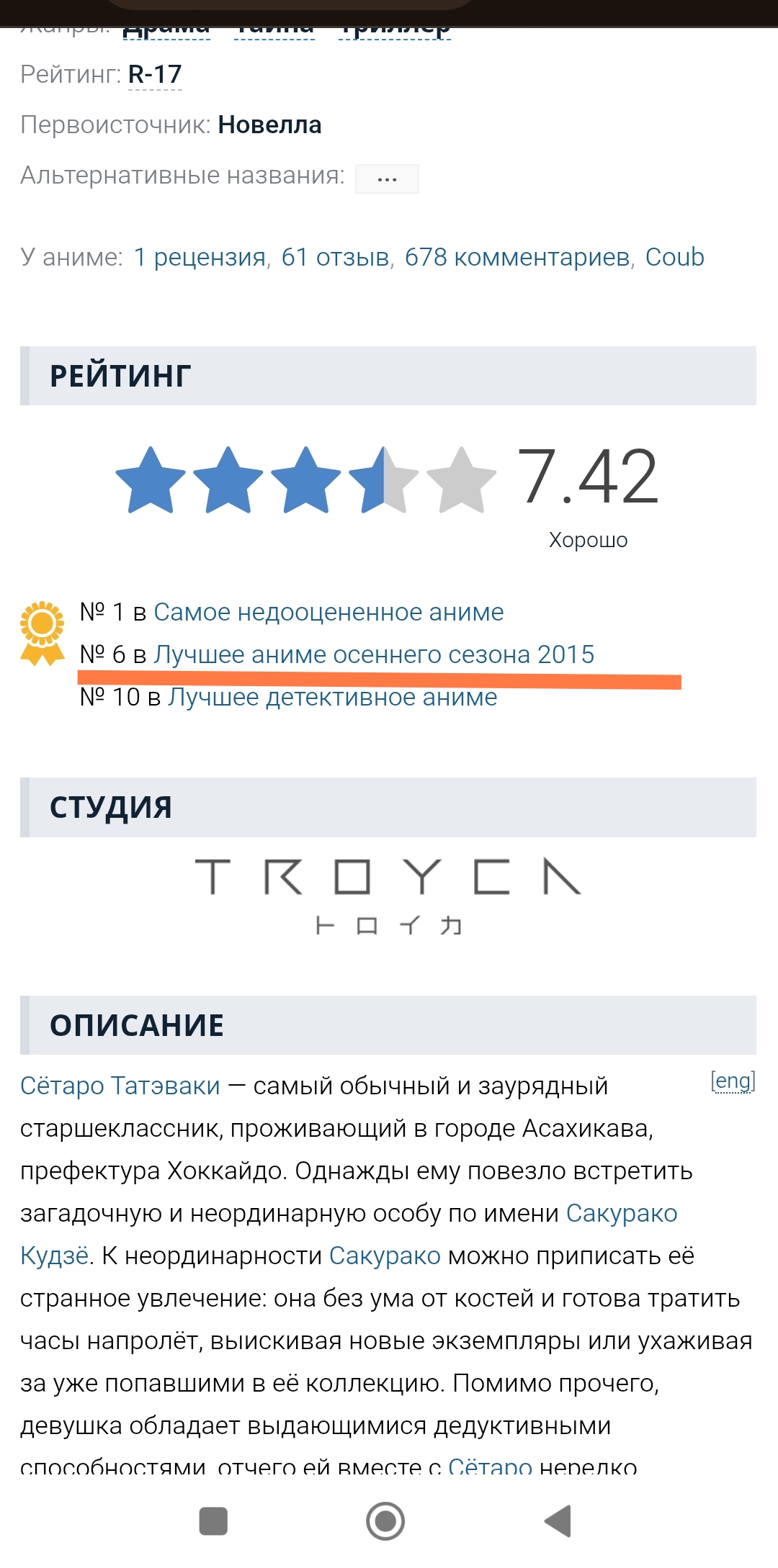This screenshot has height=1568, width=778.
Task: Go to the system home screen
Action: [385, 1521]
